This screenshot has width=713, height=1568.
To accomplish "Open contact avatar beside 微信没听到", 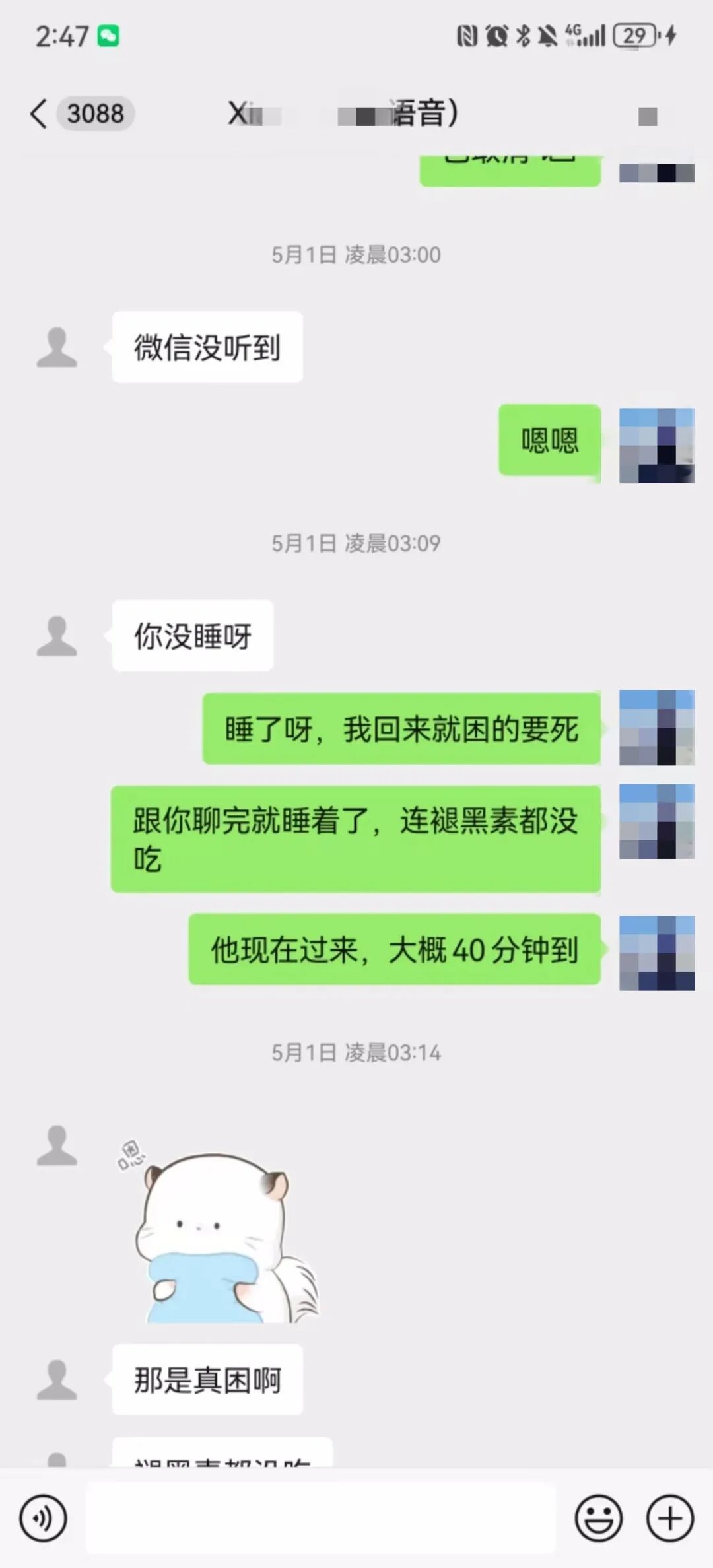I will coord(57,347).
